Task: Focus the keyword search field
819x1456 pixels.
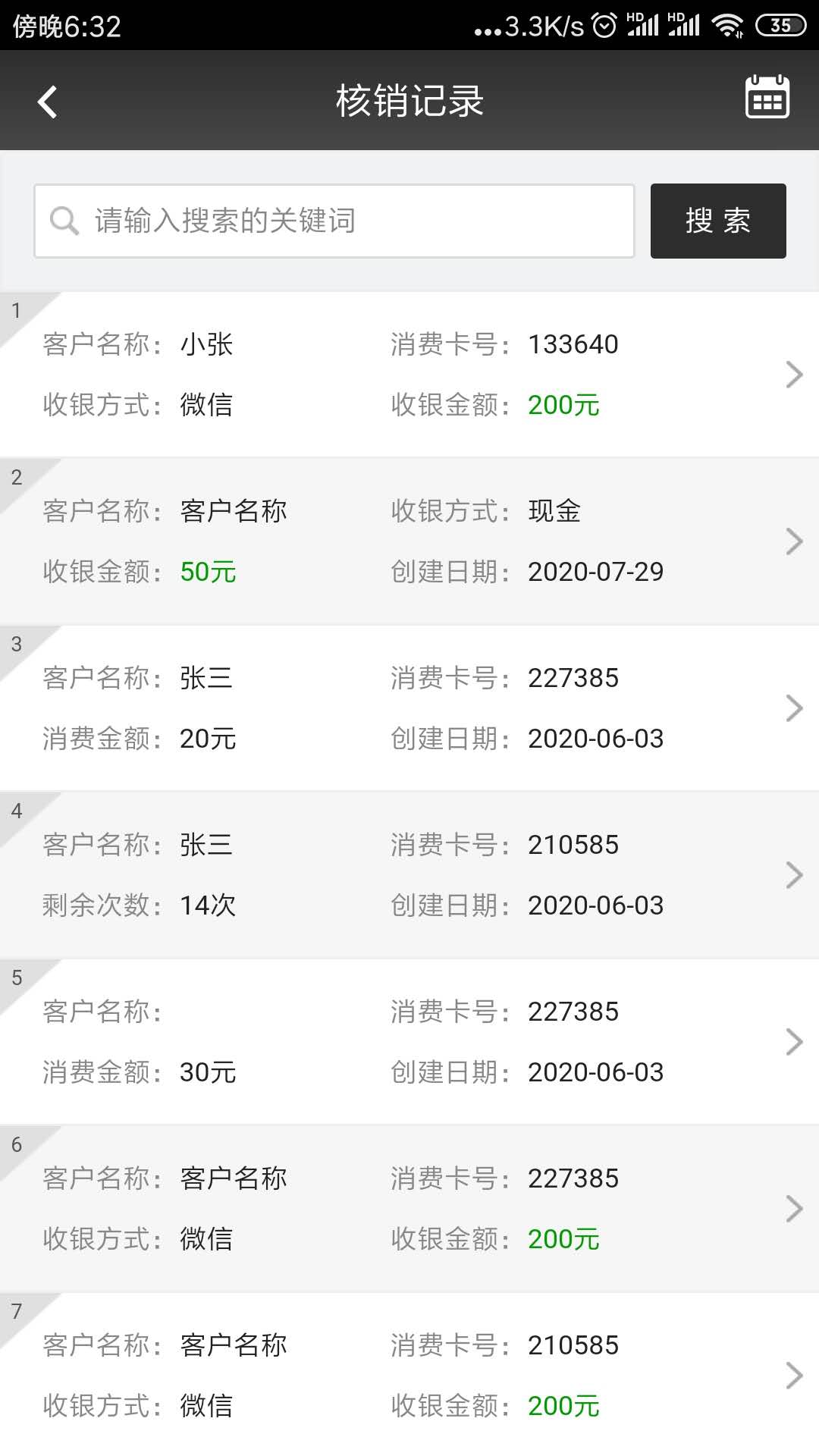Action: (334, 221)
